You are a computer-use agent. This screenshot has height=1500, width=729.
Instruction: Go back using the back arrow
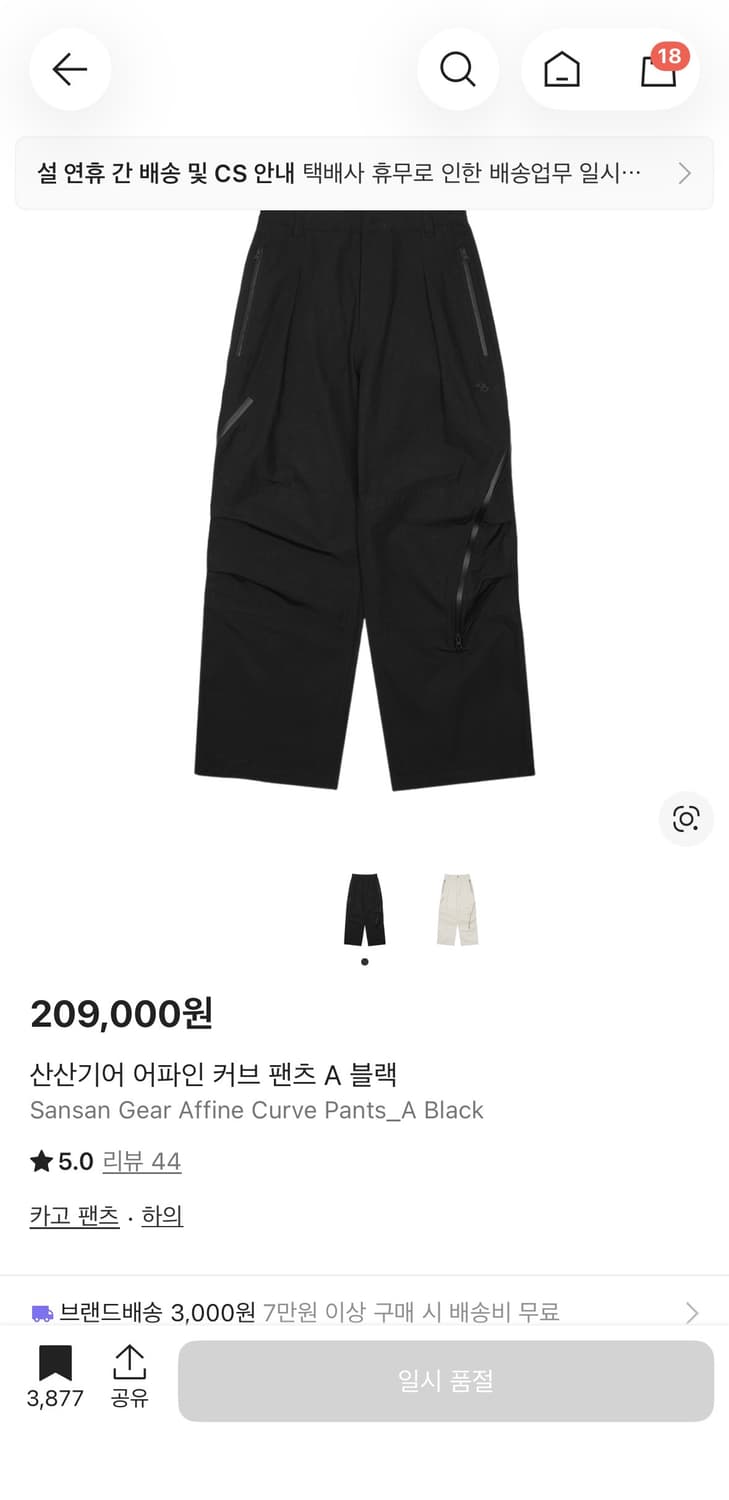pos(69,69)
